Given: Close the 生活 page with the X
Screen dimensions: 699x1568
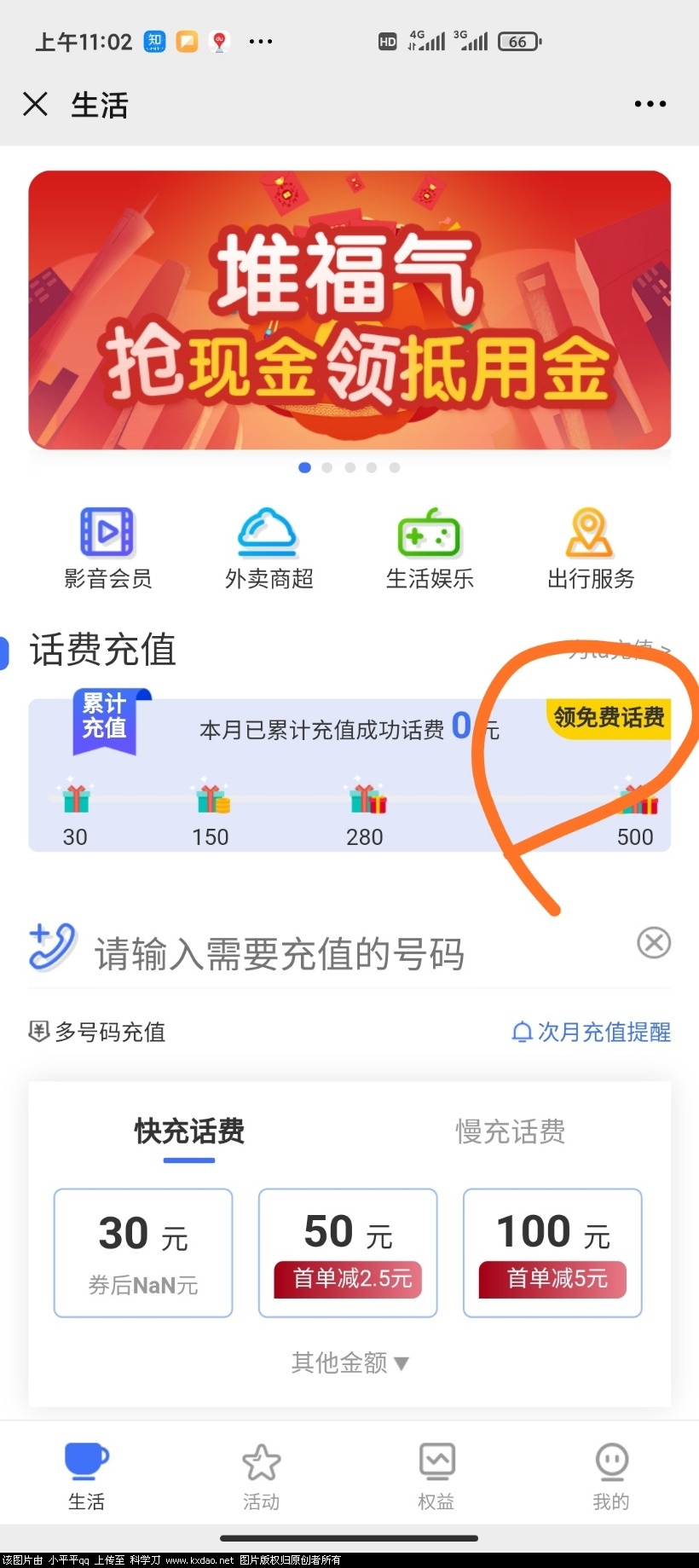Looking at the screenshot, I should click(x=35, y=104).
